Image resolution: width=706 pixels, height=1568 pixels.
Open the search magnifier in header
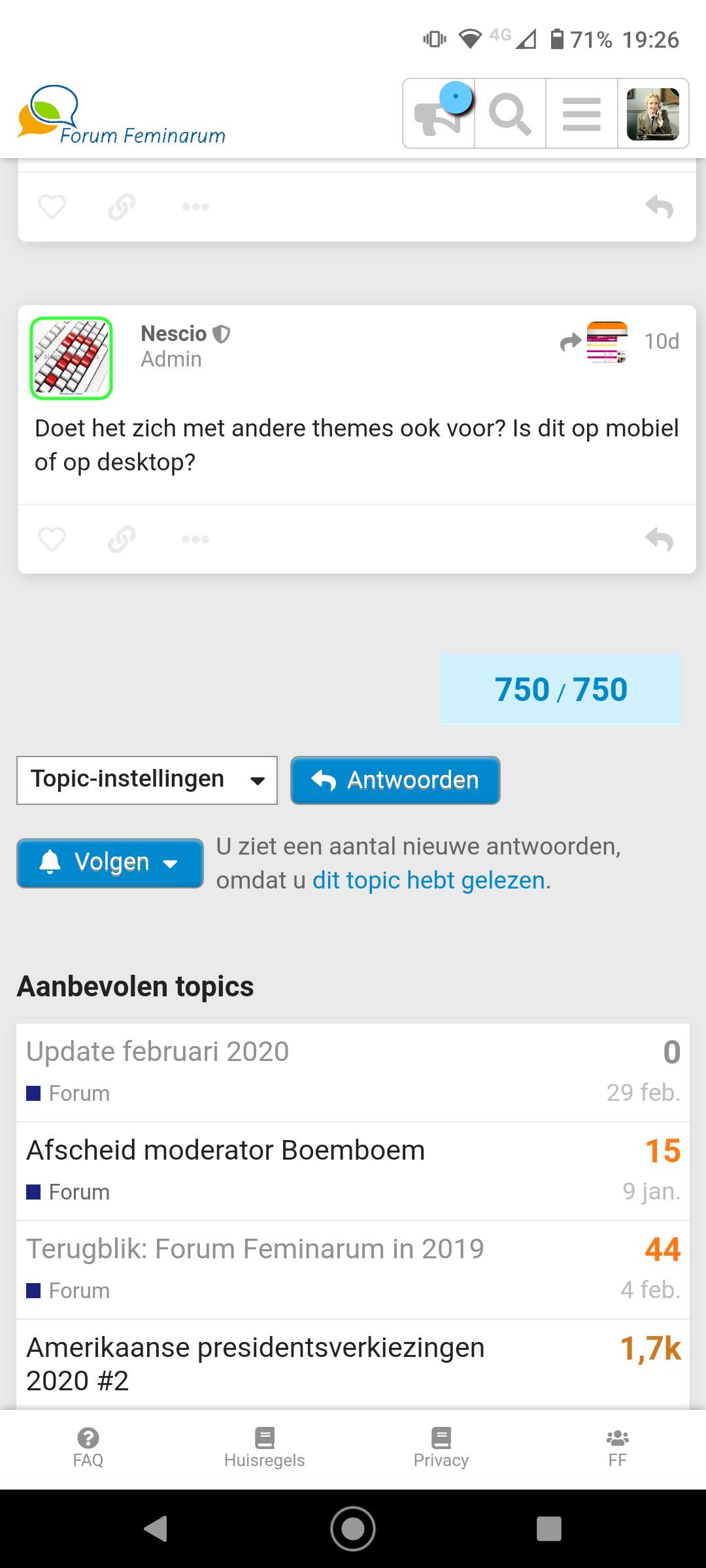click(x=510, y=114)
